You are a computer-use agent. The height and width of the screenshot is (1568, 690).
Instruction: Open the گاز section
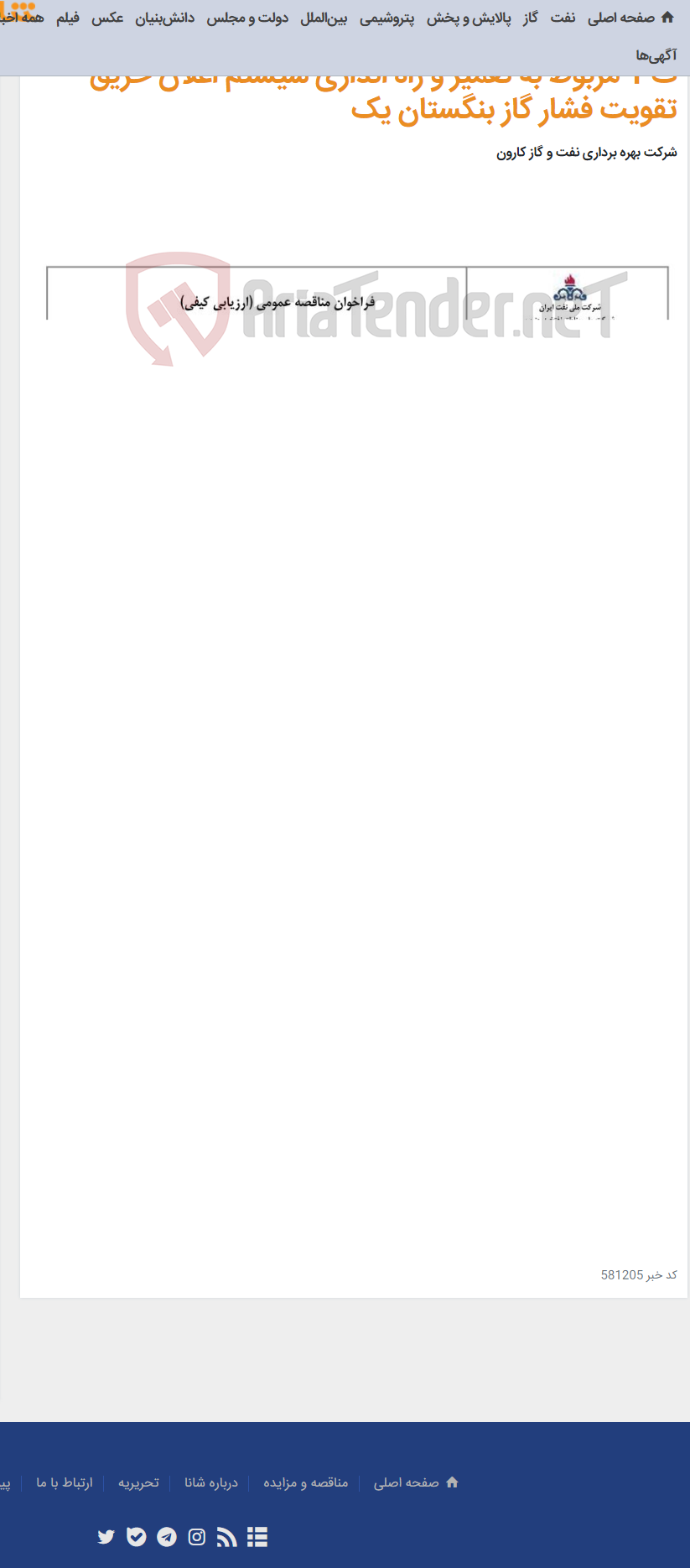pyautogui.click(x=531, y=18)
